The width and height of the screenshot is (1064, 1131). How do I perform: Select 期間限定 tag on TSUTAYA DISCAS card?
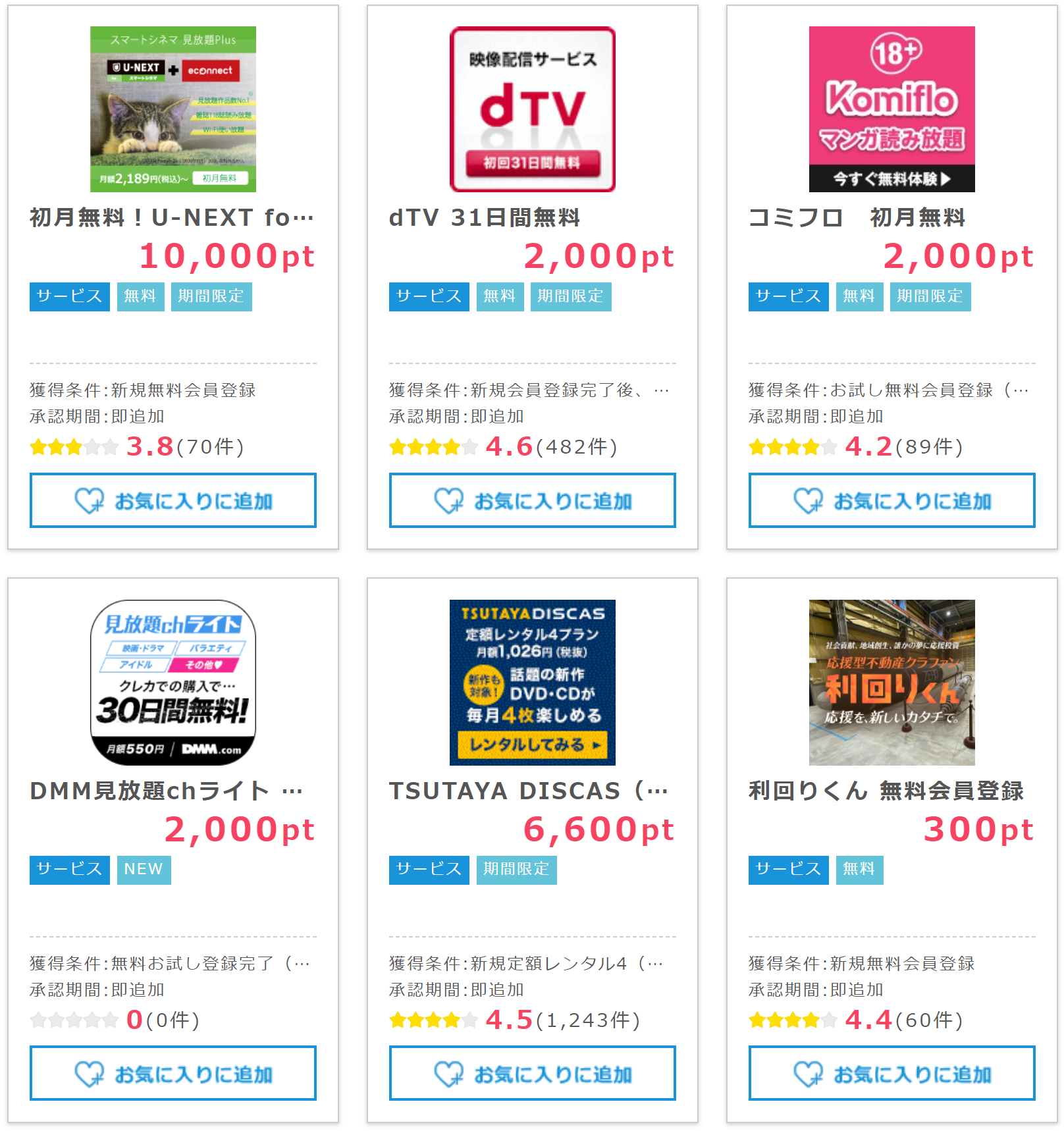pos(516,870)
